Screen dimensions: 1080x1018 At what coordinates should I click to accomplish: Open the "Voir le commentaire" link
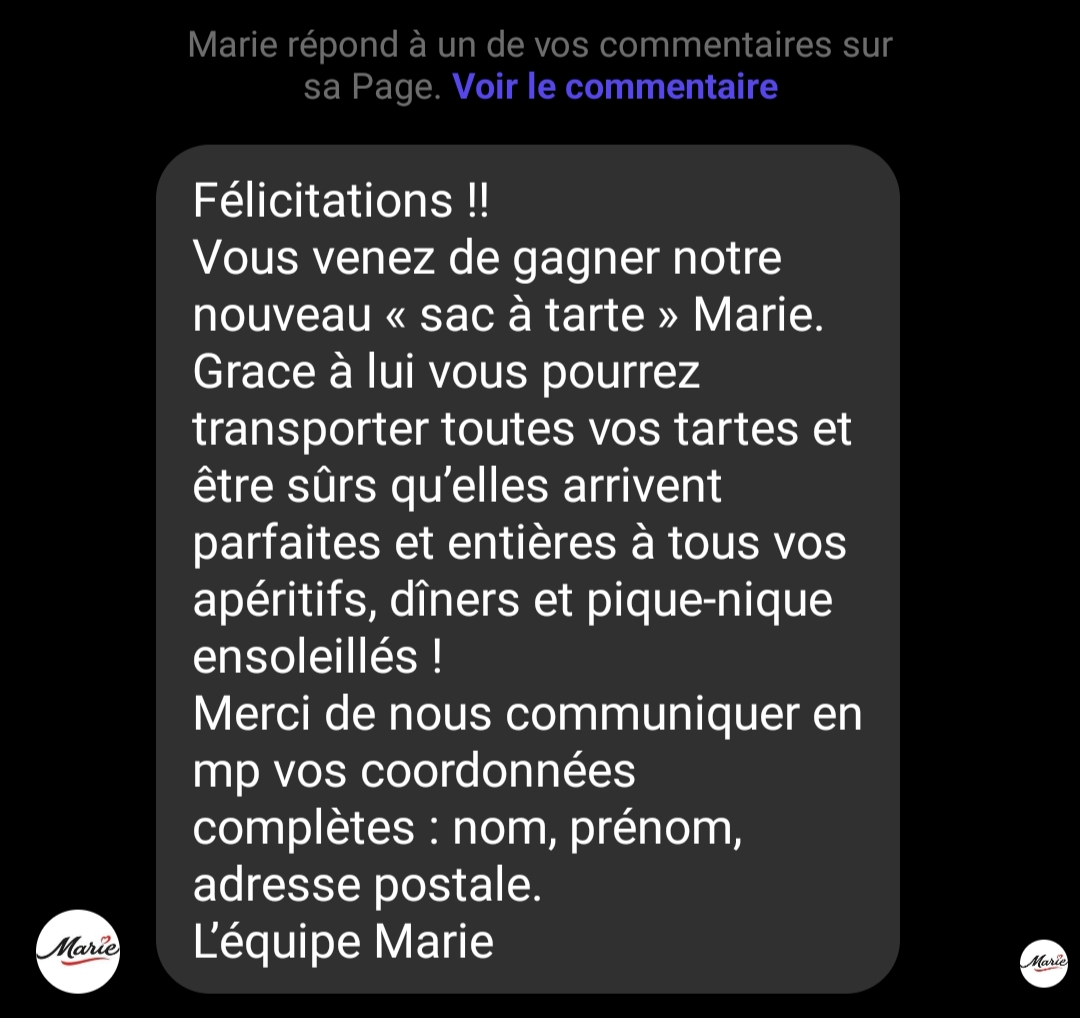click(x=615, y=87)
